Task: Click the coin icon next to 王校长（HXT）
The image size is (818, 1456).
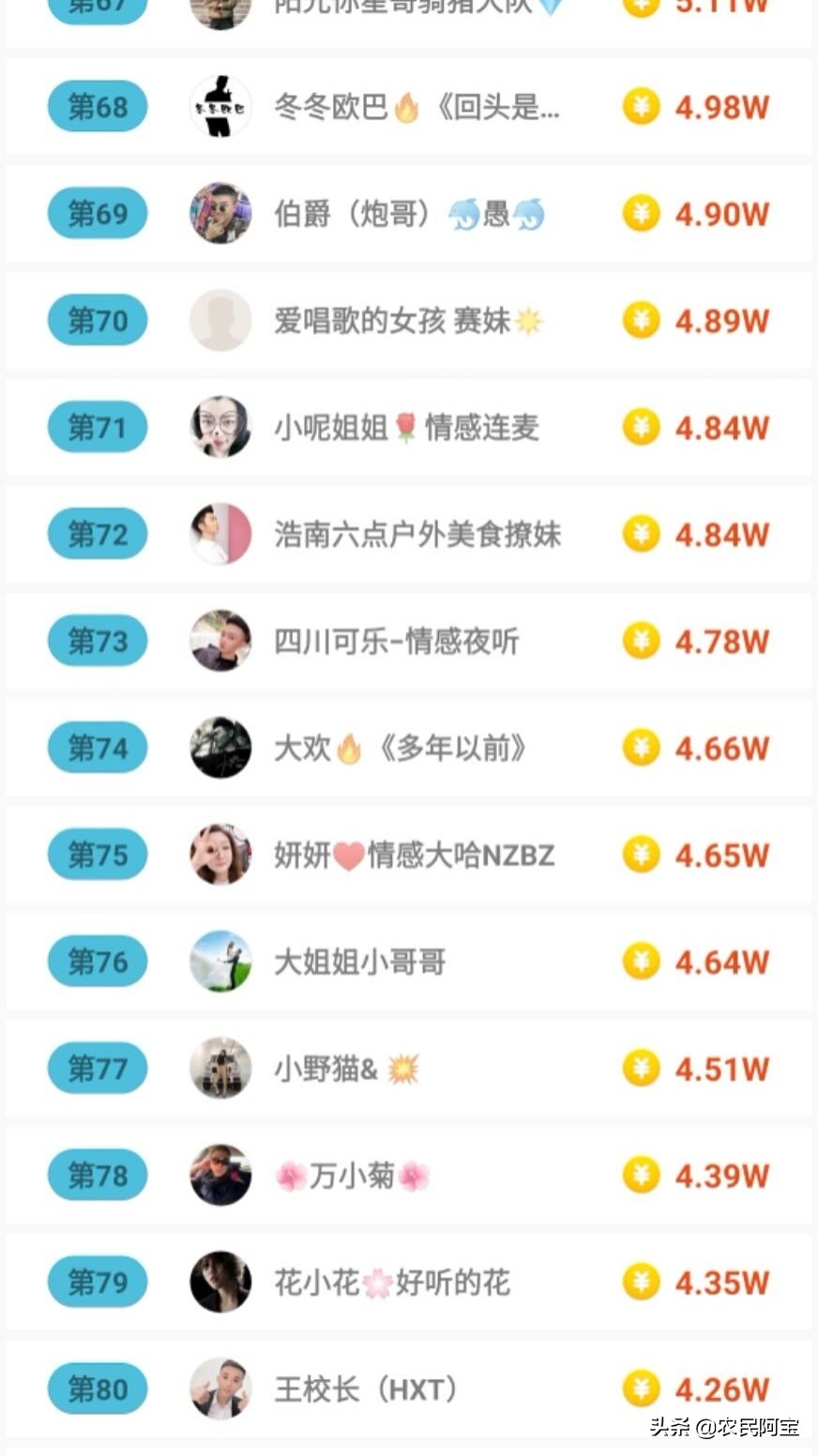Action: click(x=641, y=1389)
